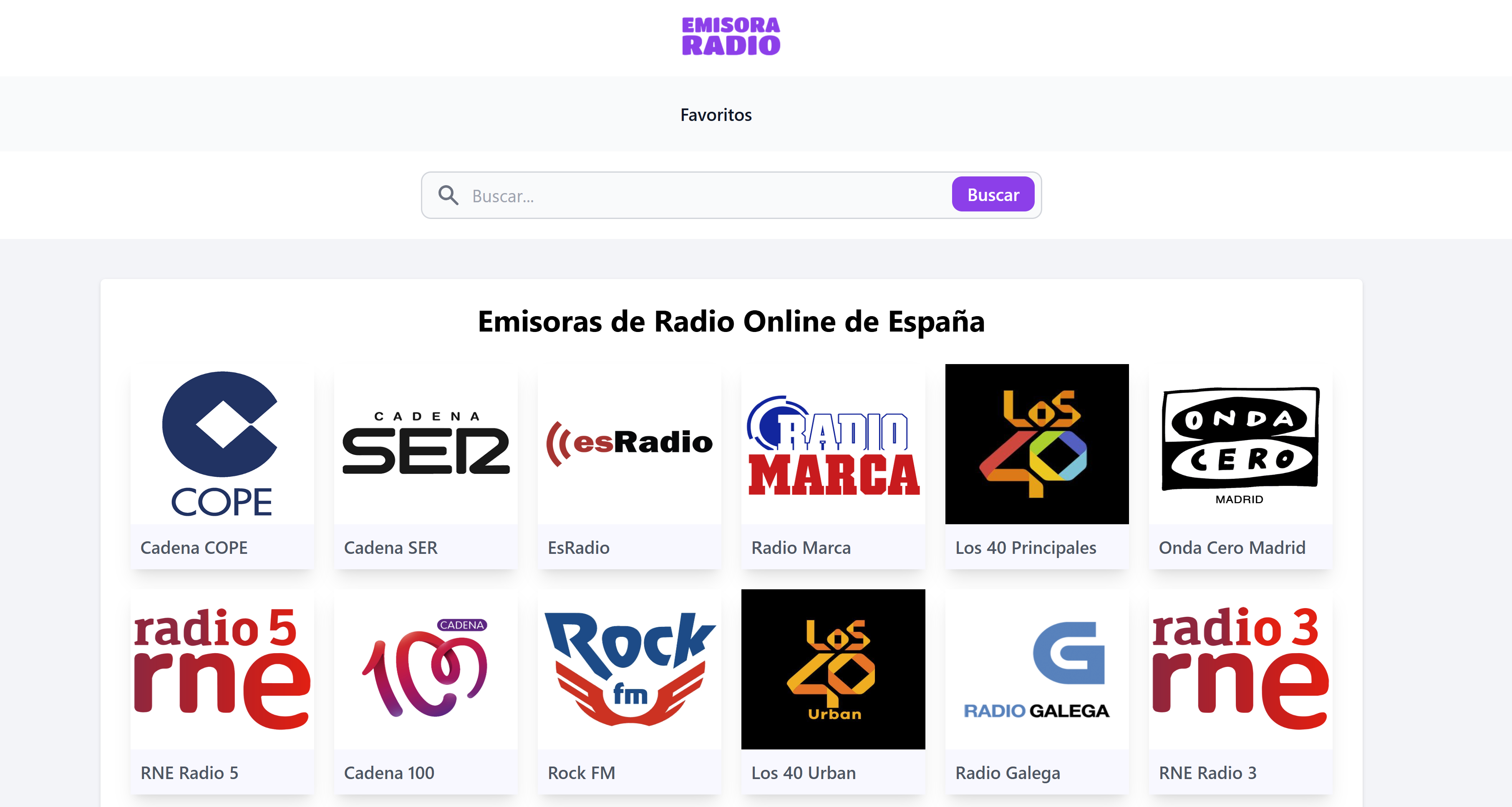
Task: Focus the Buscar search field
Action: (704, 196)
